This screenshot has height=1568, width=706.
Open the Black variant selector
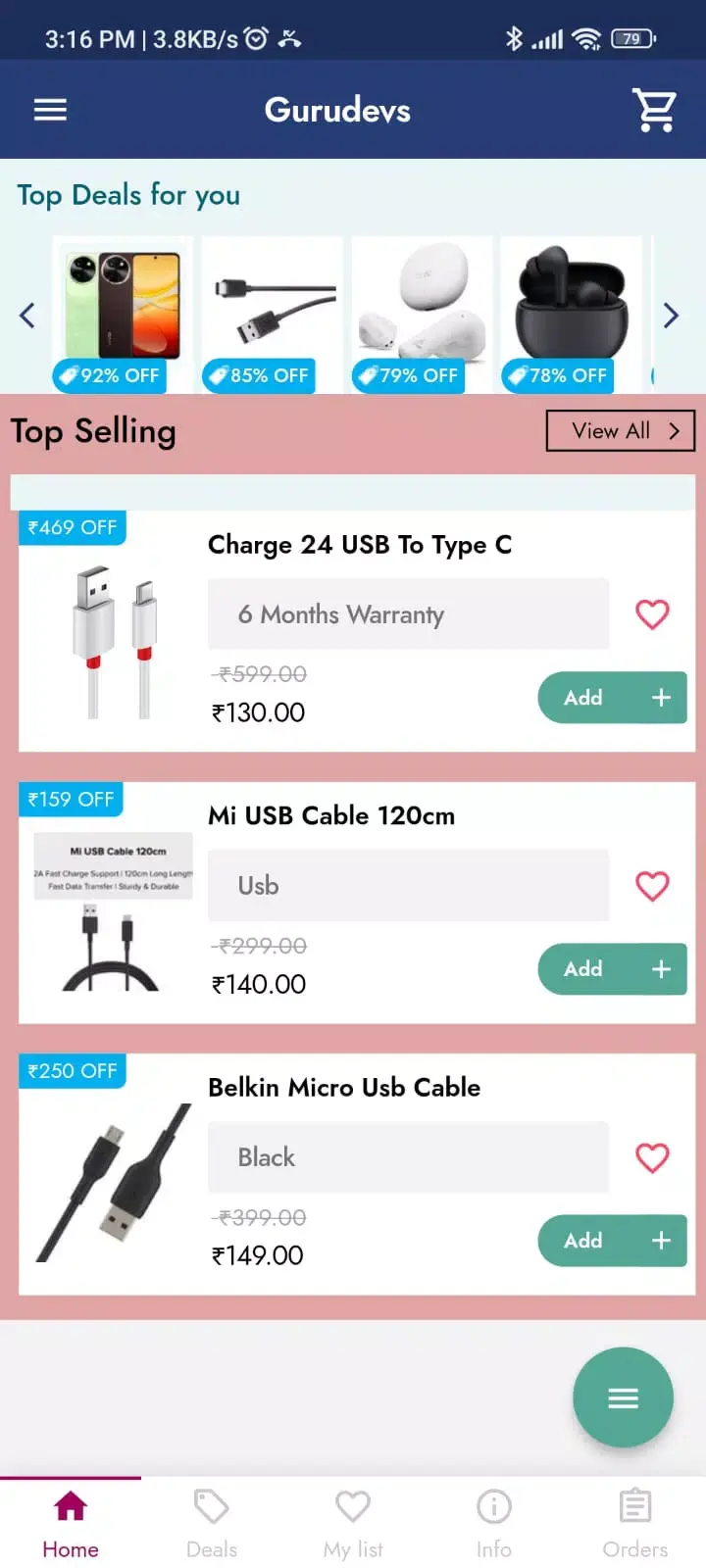tap(408, 1157)
